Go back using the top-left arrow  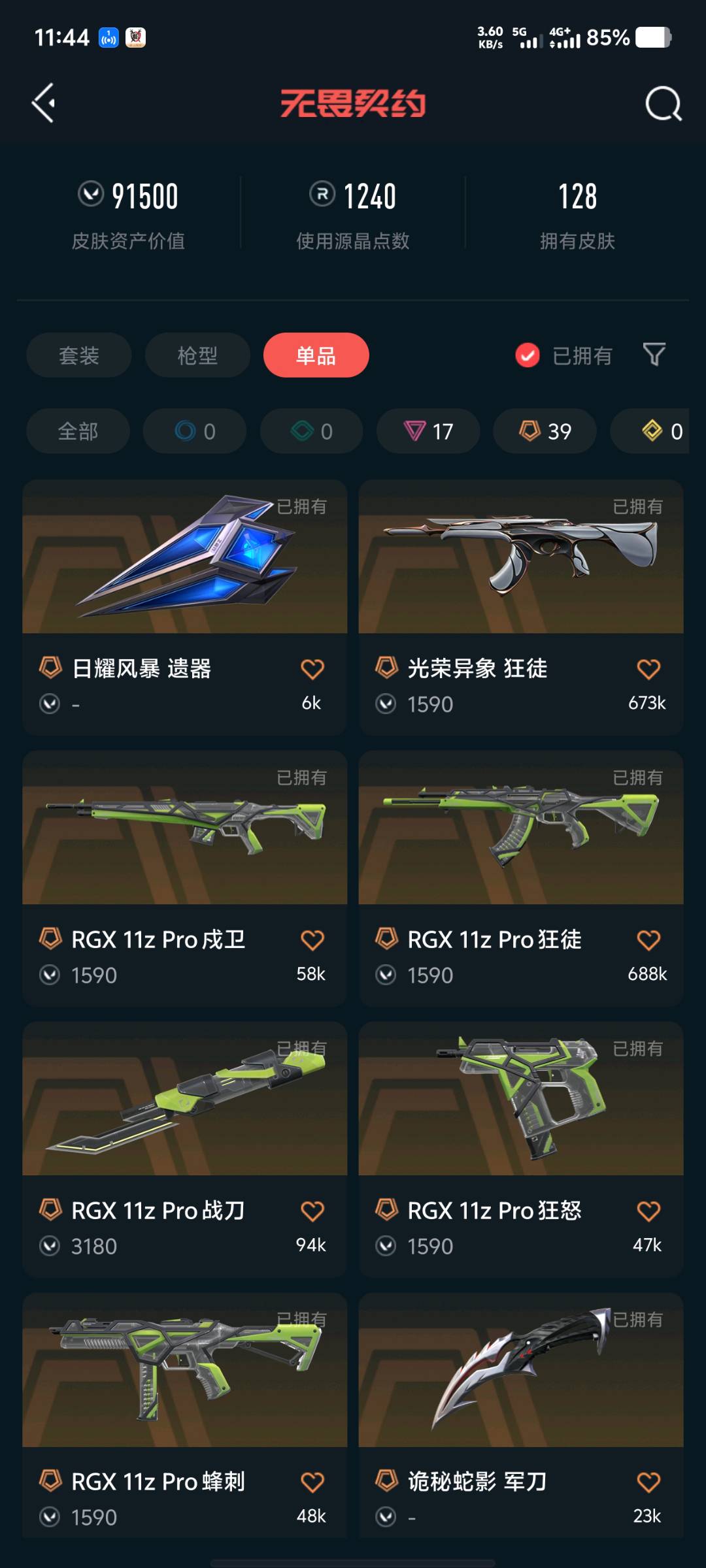(x=44, y=103)
